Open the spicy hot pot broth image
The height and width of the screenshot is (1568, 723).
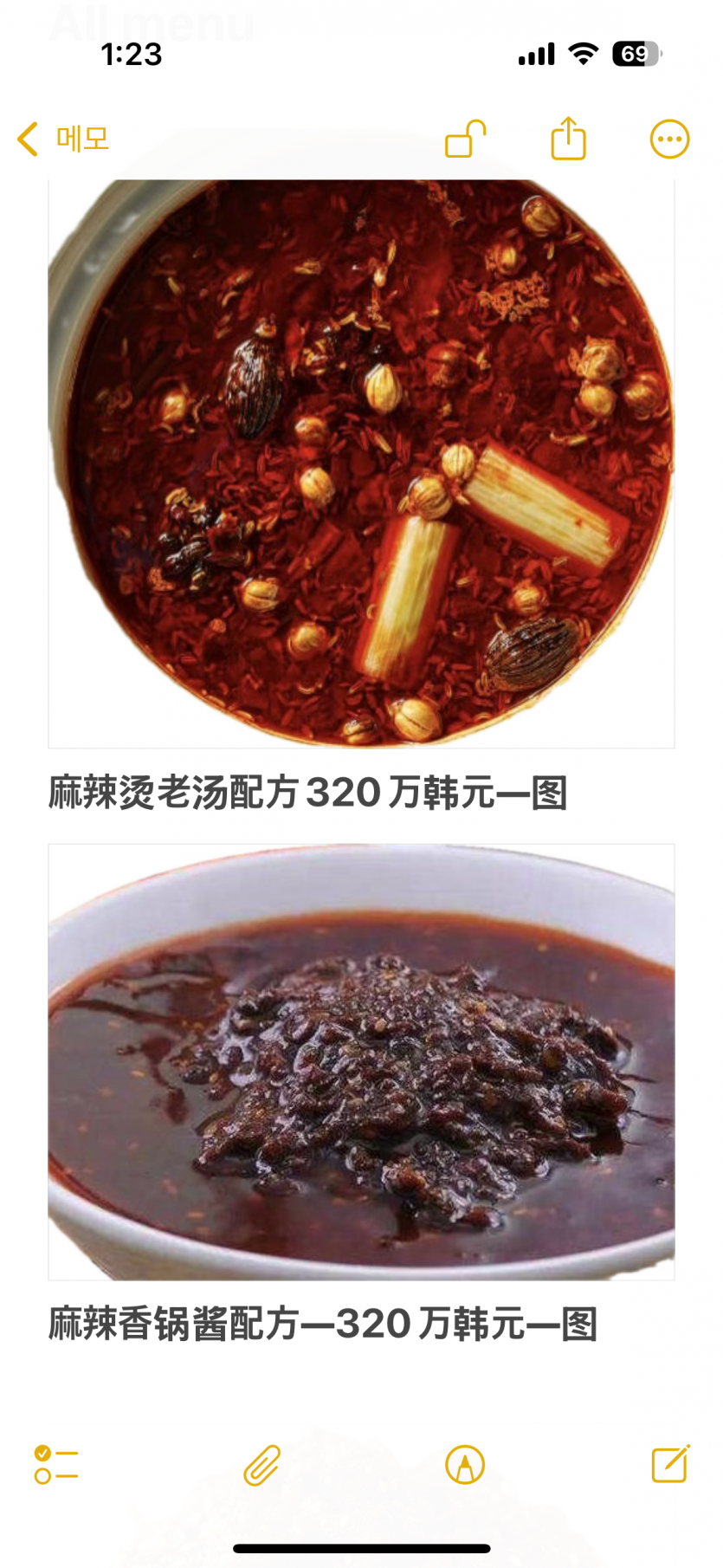click(x=361, y=463)
